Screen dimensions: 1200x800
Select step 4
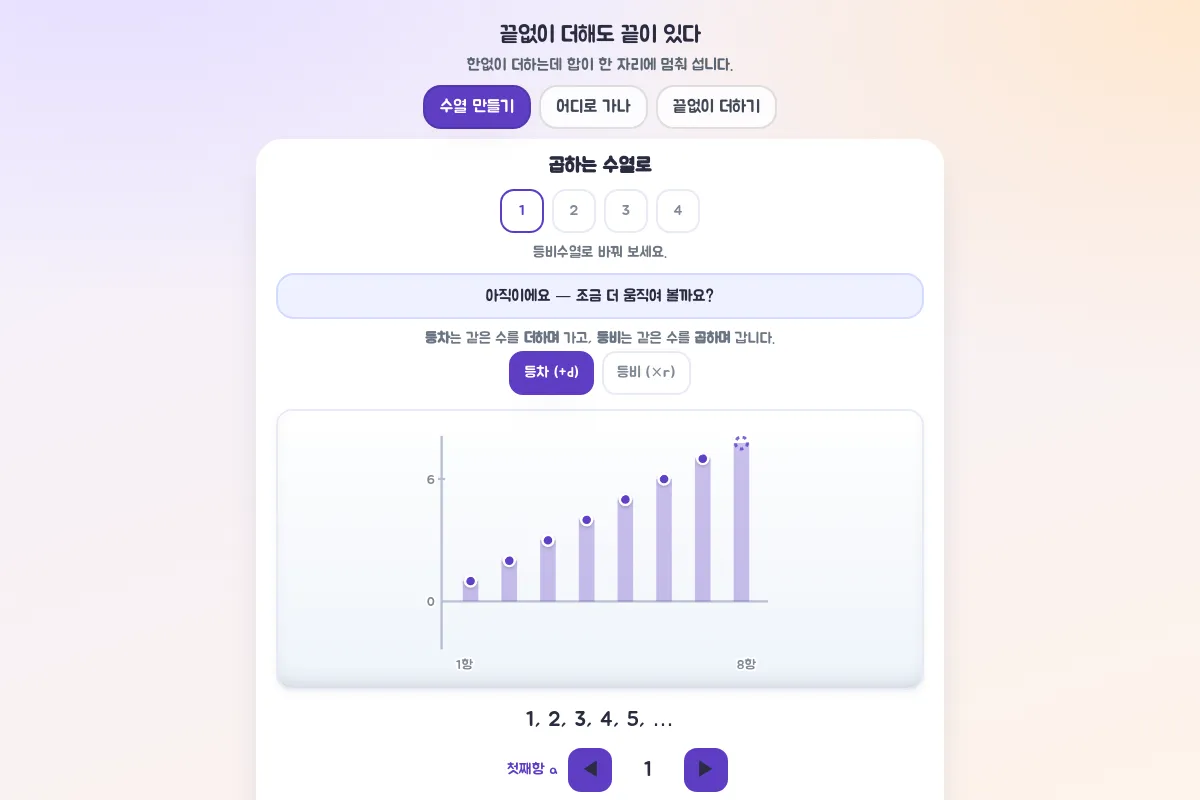click(x=678, y=211)
